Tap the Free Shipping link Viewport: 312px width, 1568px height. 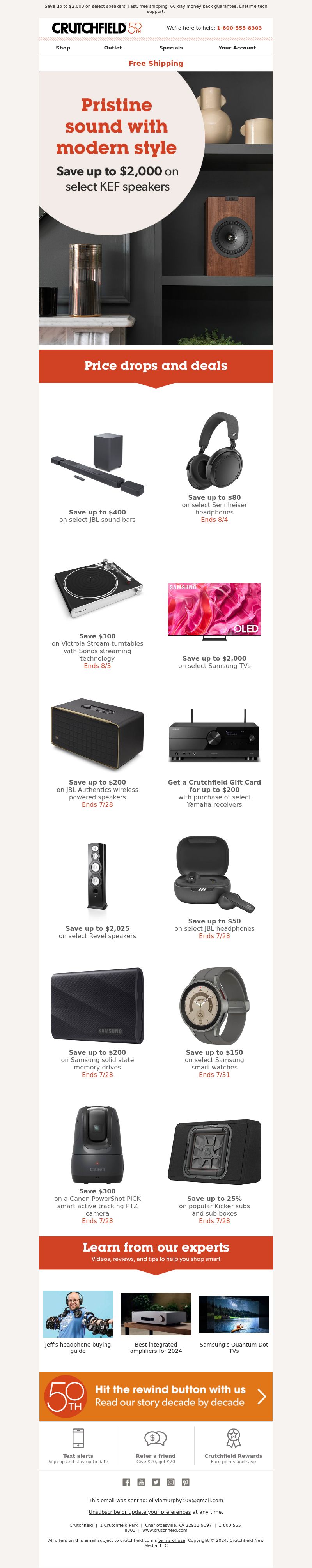click(155, 63)
